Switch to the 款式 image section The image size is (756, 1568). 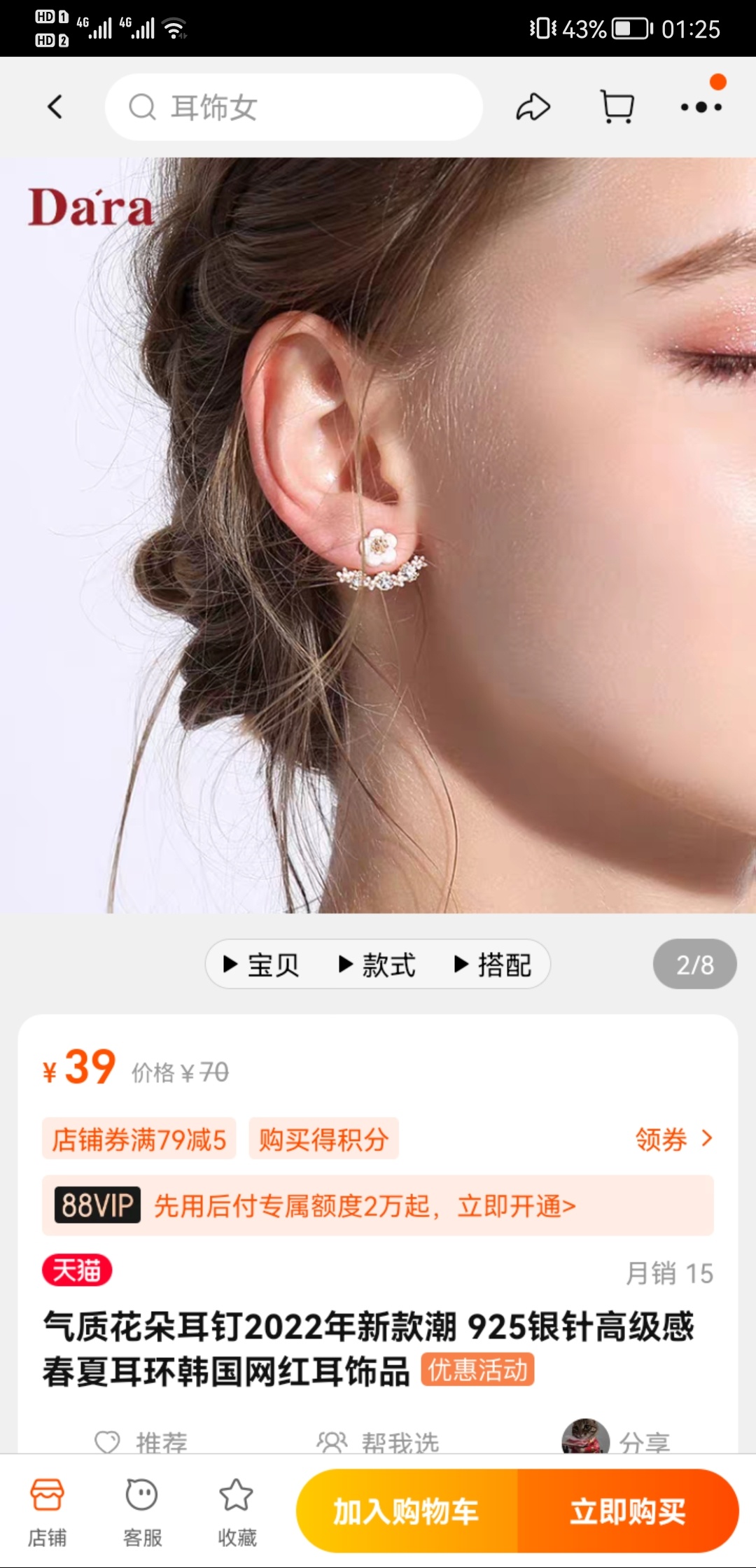click(377, 965)
